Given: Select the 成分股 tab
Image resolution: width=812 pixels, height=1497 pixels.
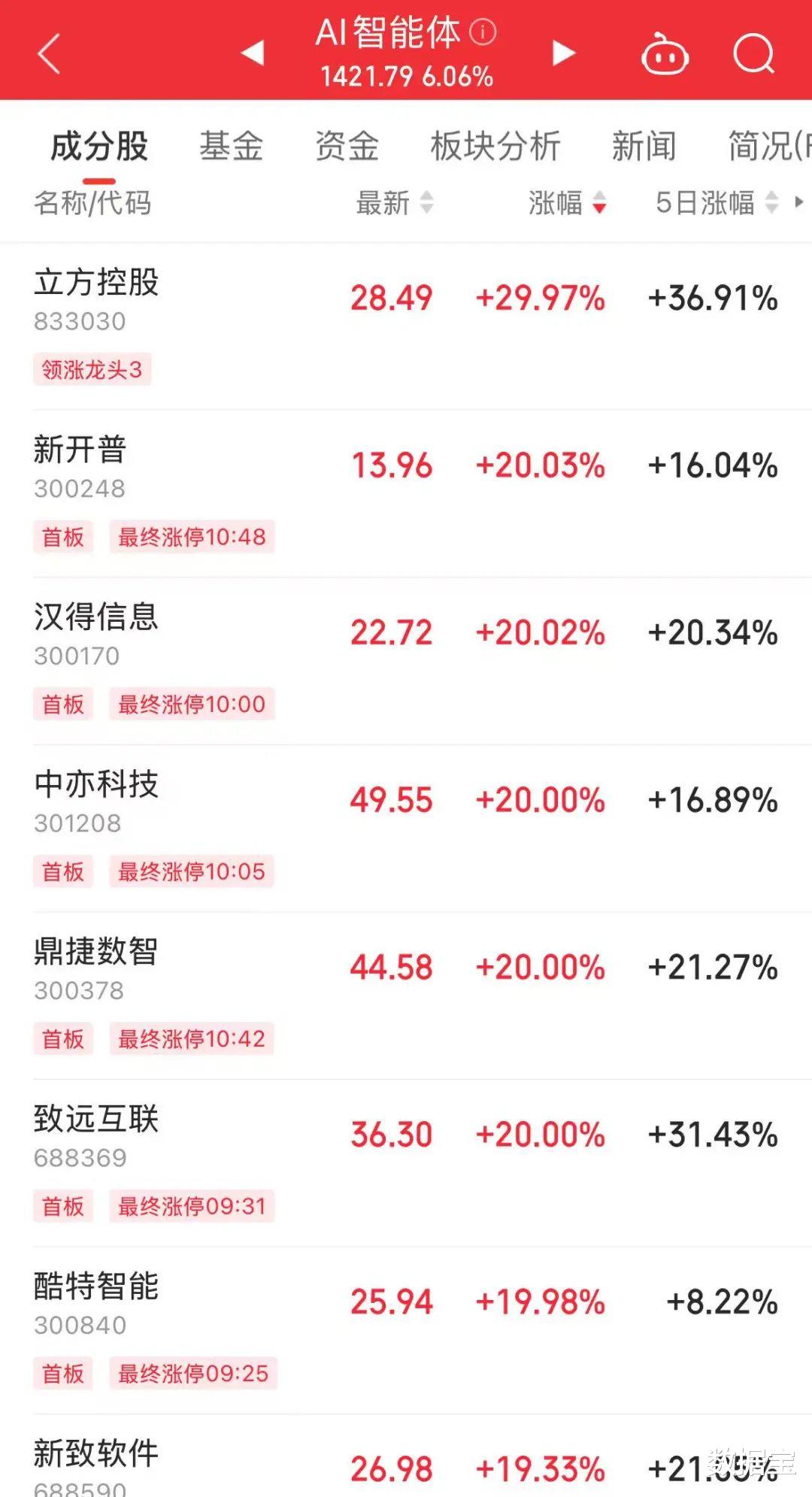Looking at the screenshot, I should coord(99,146).
